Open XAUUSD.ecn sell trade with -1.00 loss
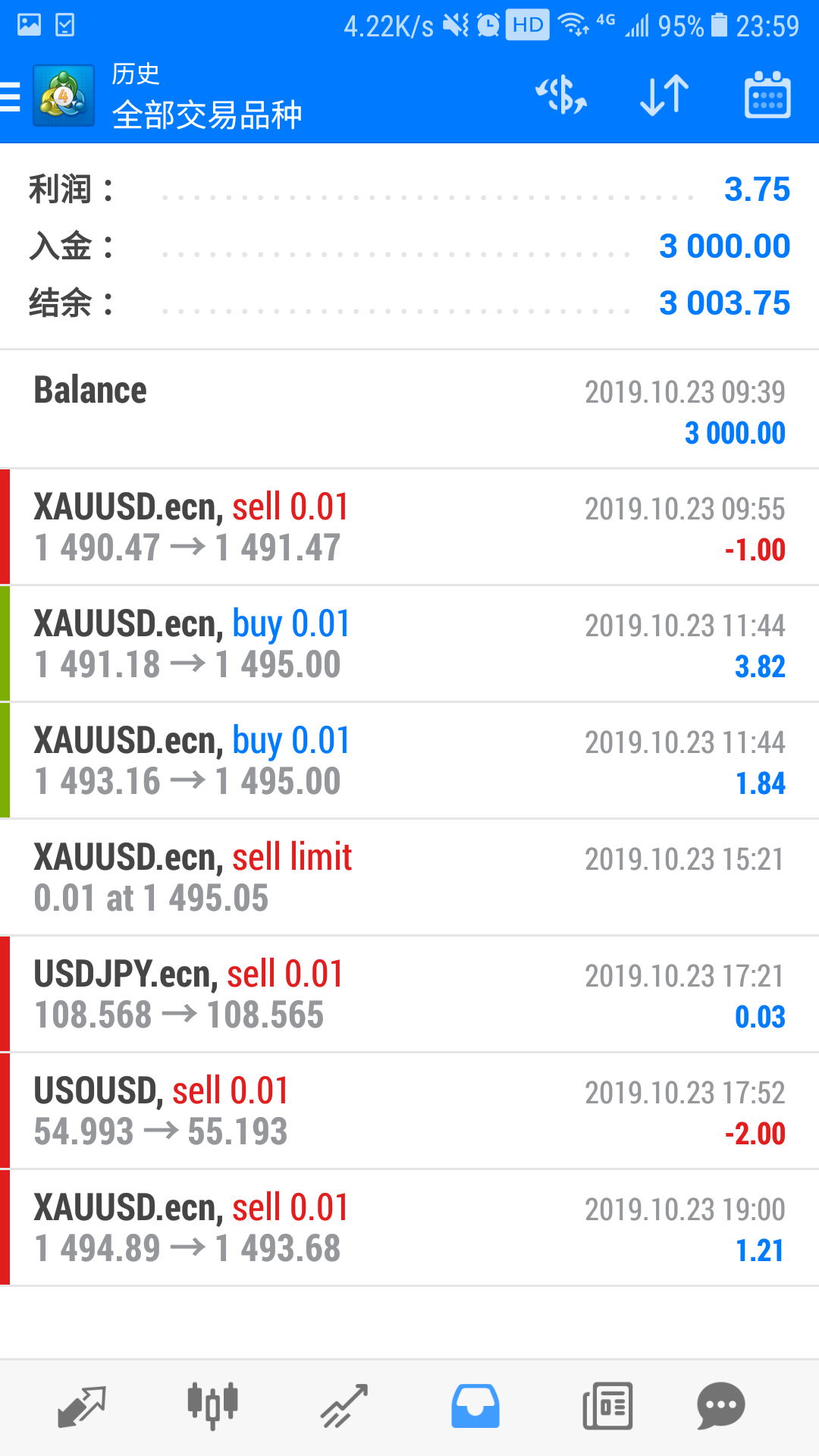Viewport: 819px width, 1456px height. [409, 527]
